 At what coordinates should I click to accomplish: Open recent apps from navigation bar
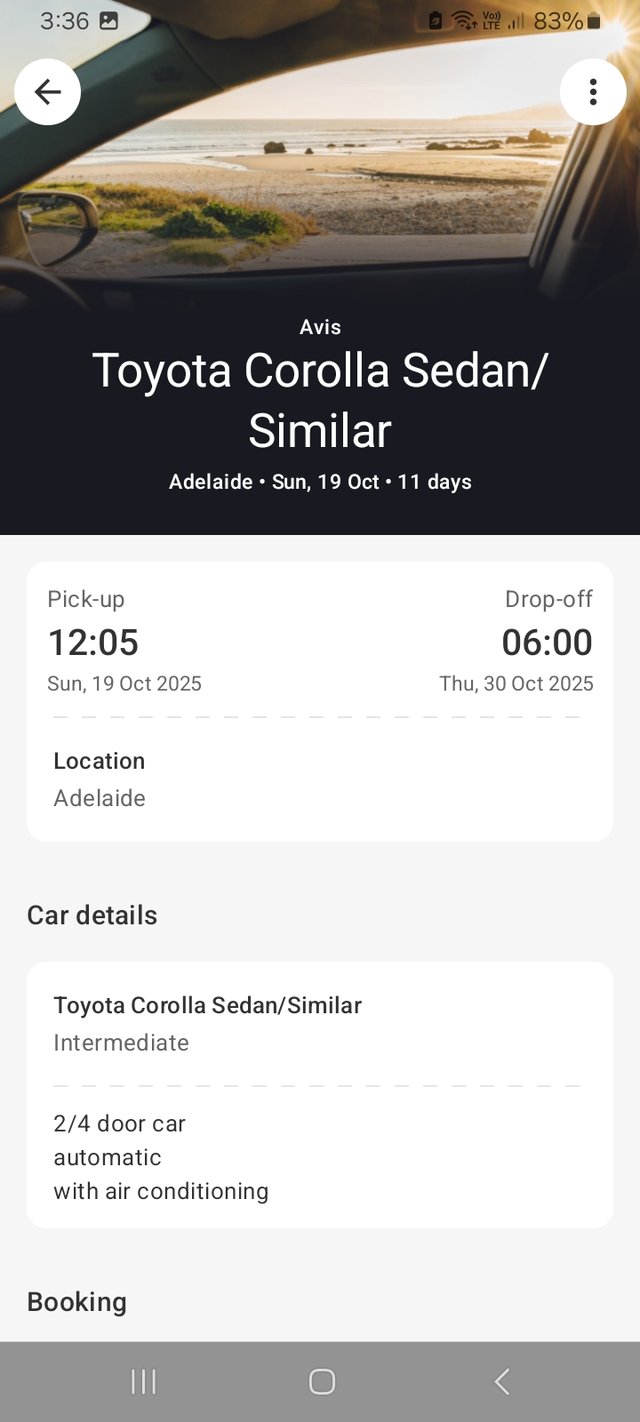(x=143, y=1381)
